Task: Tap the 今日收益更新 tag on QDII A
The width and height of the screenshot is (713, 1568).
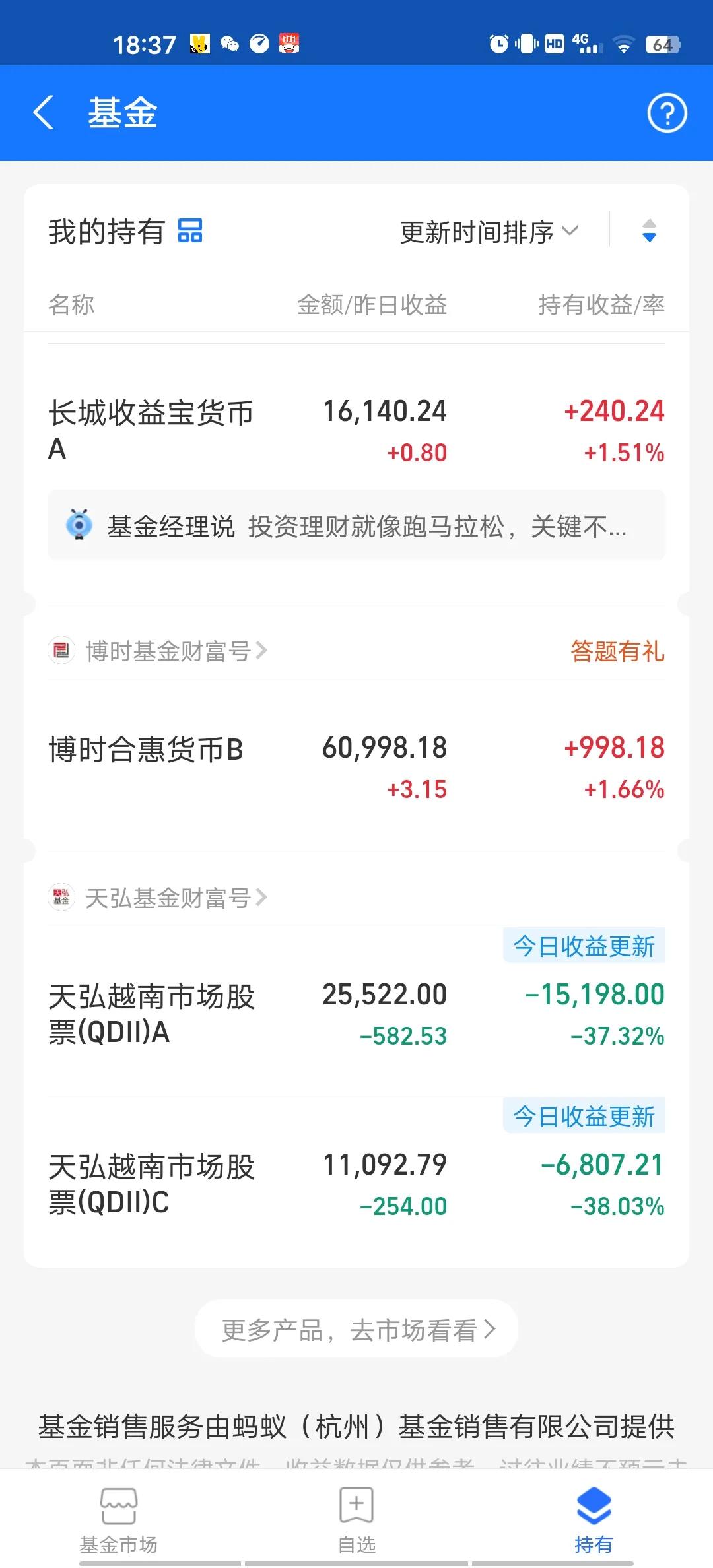Action: (x=584, y=946)
